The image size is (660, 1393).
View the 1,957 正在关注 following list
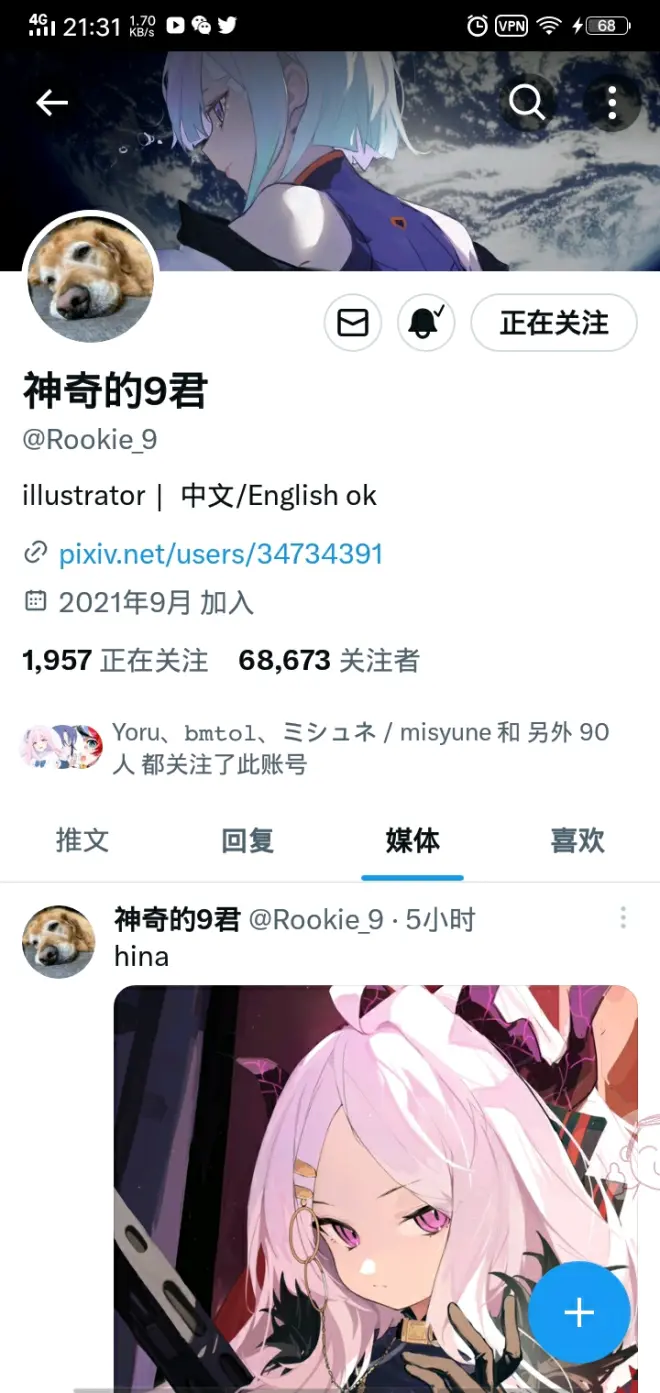coord(115,660)
